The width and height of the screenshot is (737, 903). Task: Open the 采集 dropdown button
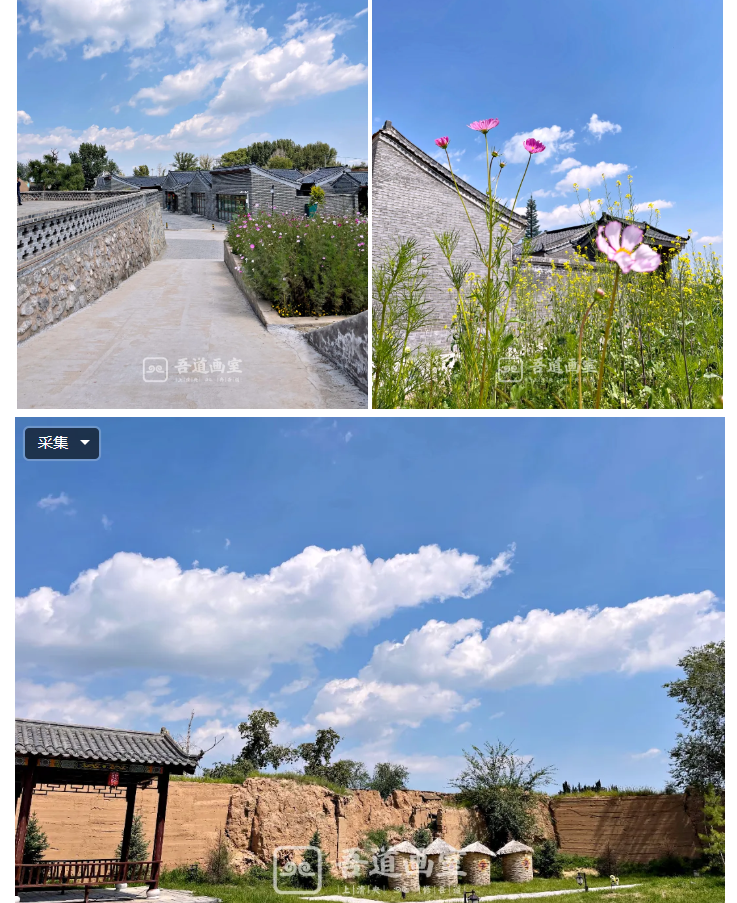point(62,443)
